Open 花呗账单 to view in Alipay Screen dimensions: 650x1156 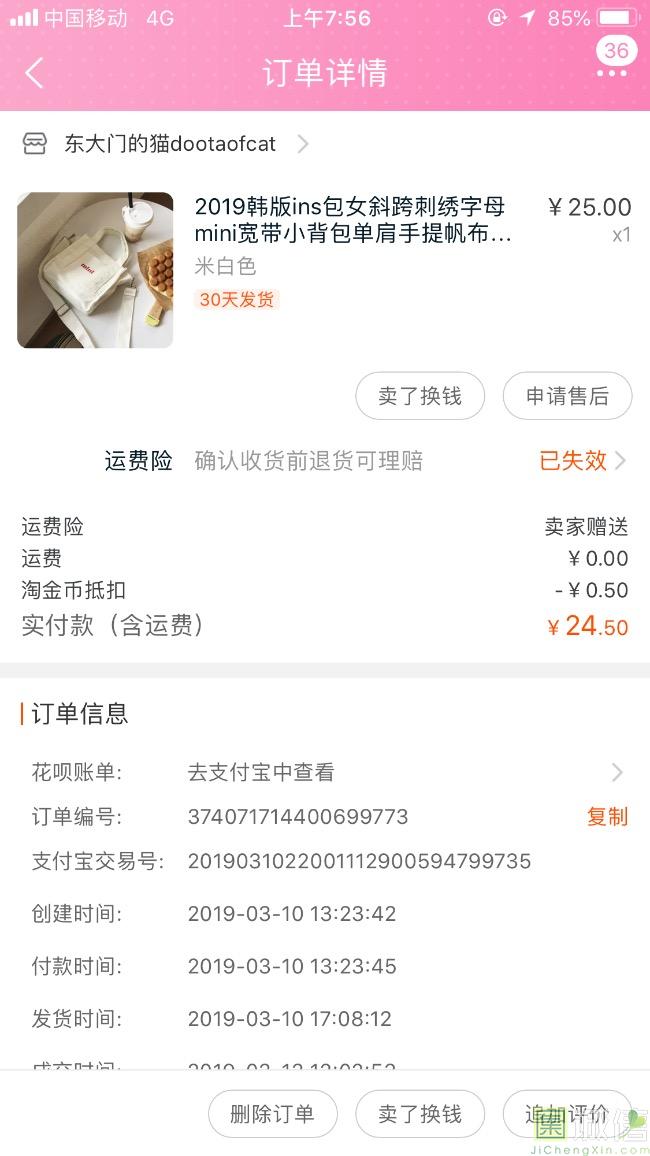point(400,772)
